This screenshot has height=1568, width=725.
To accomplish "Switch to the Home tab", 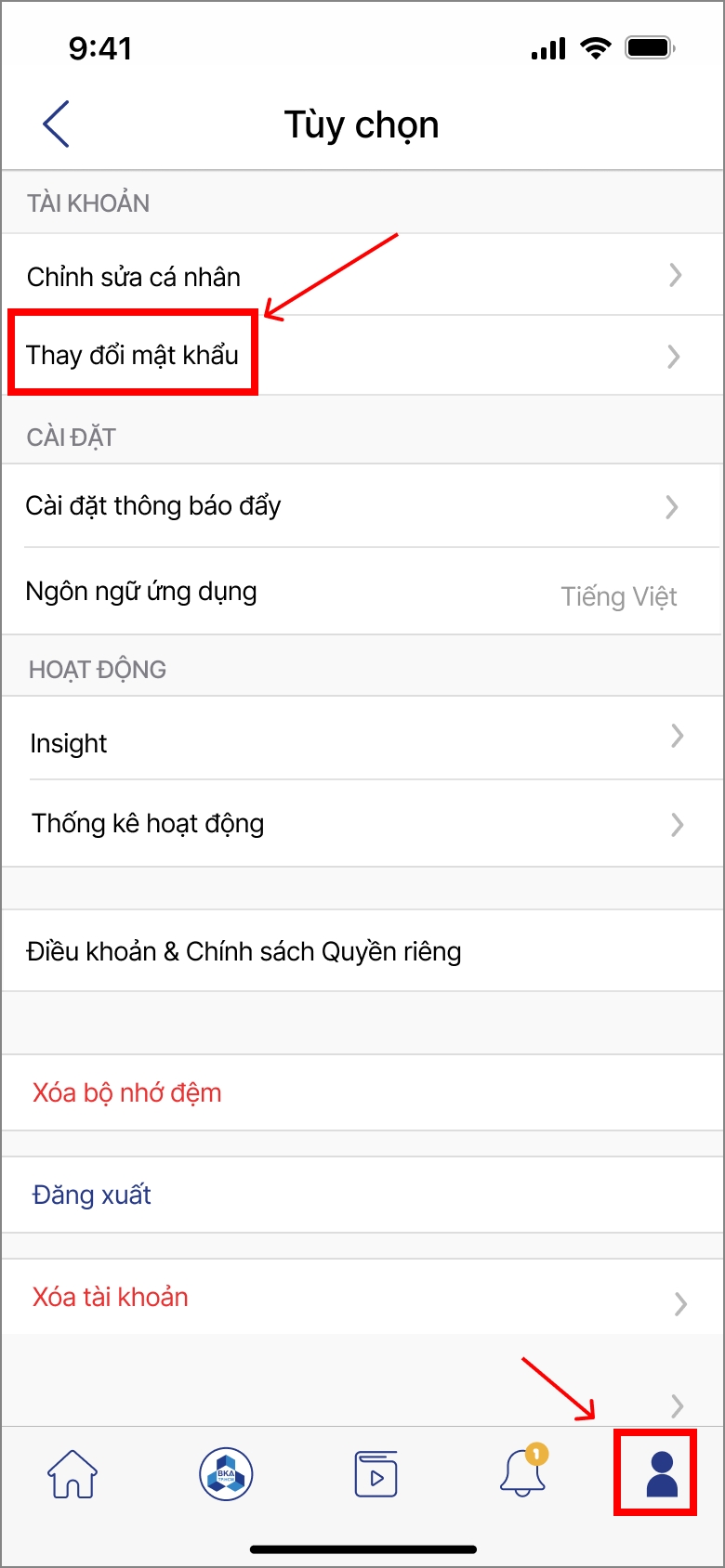I will tap(72, 1474).
